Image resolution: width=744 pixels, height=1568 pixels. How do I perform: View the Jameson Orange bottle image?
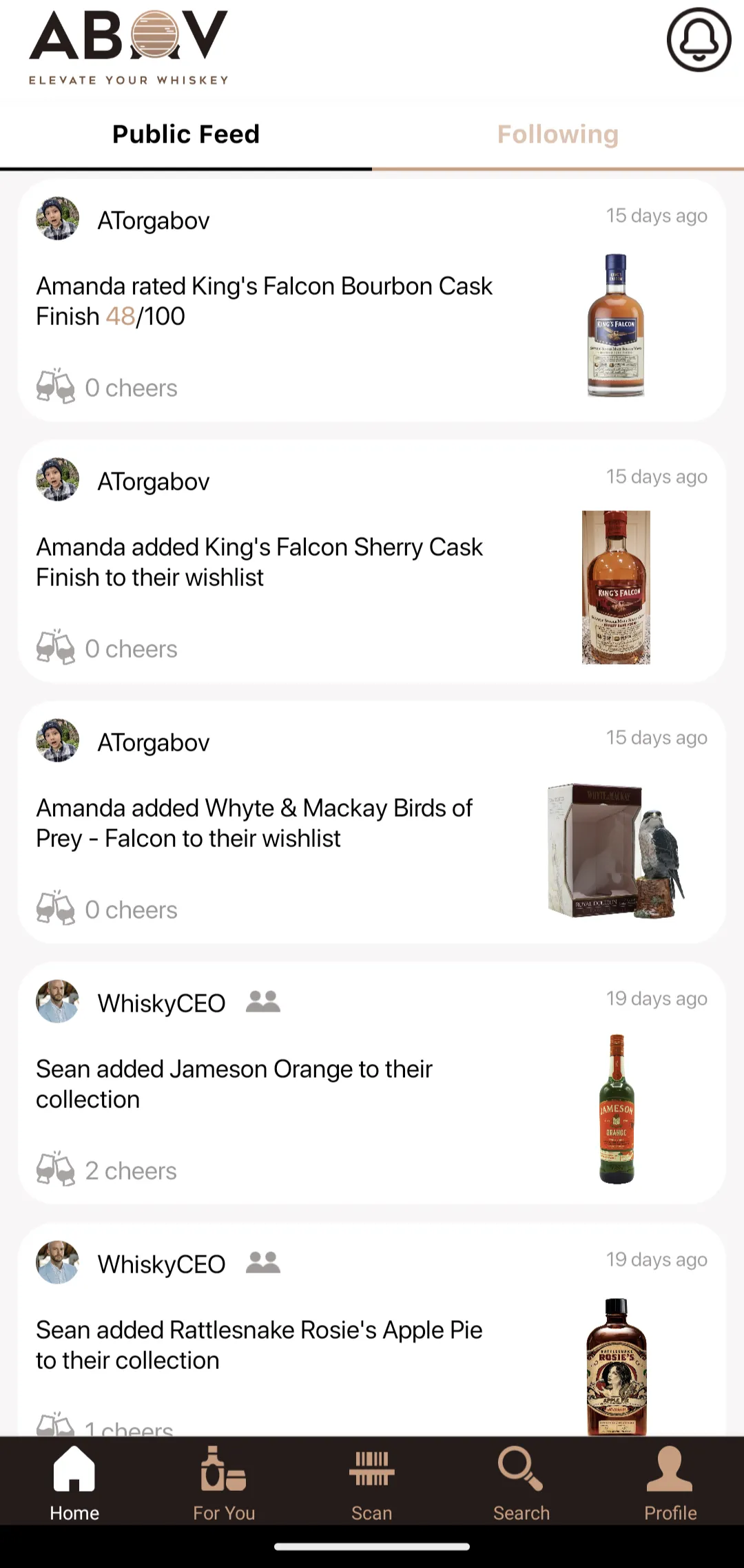[617, 1109]
